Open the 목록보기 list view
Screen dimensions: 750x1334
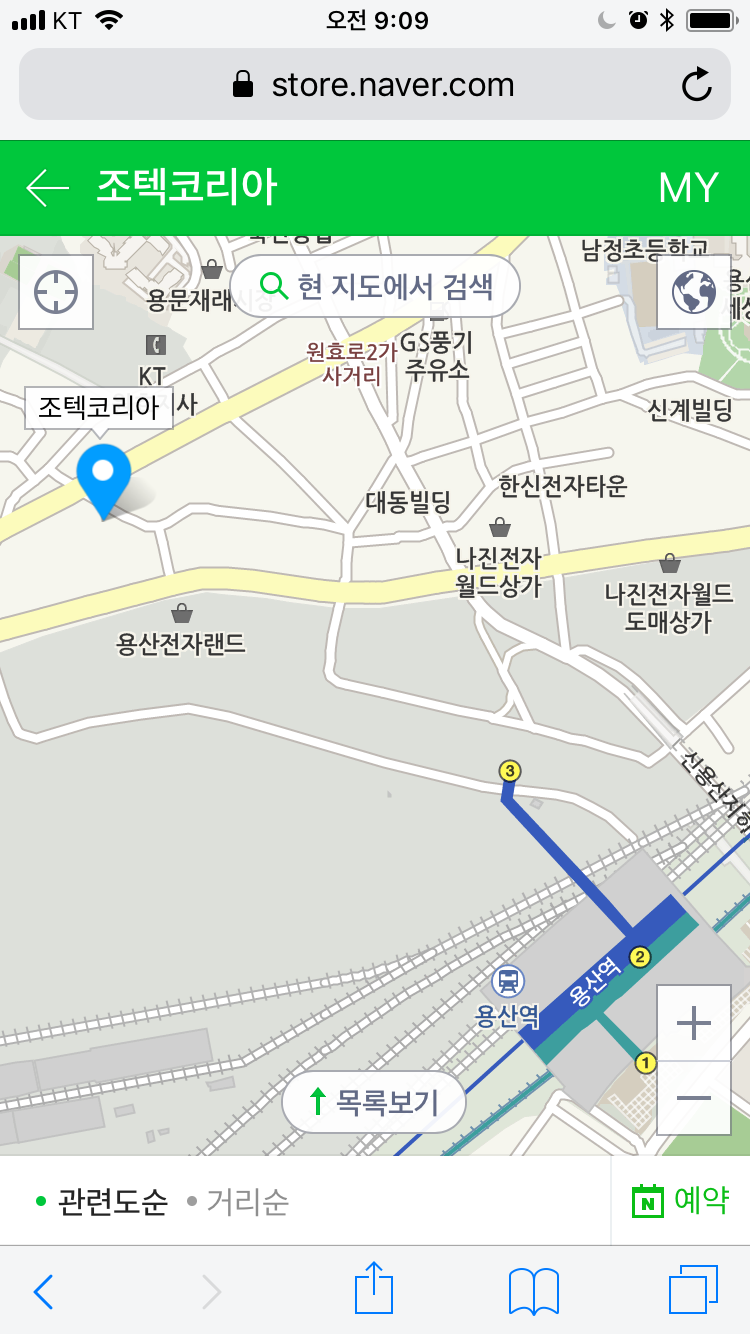(x=374, y=1102)
